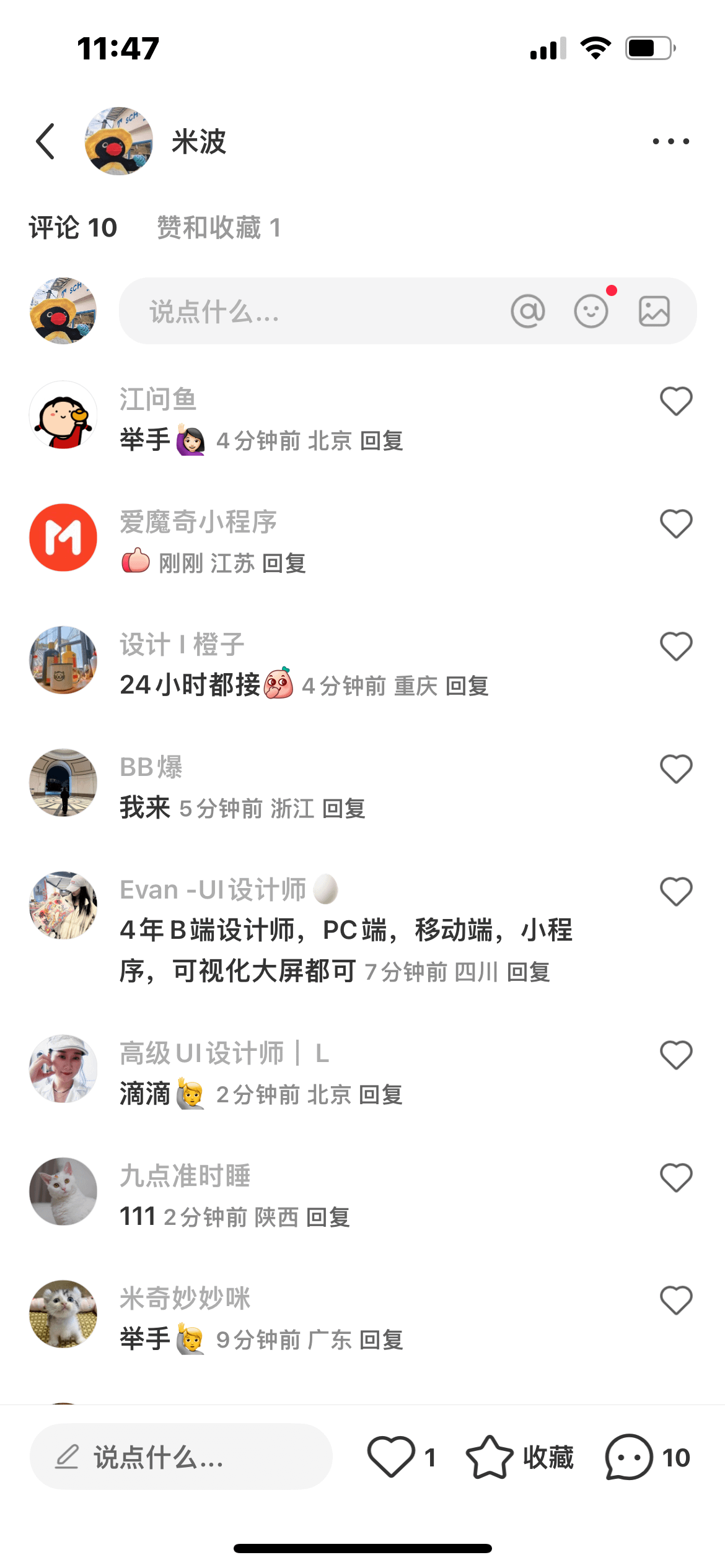Mention someone with the @ icon
Viewport: 725px width, 1568px height.
coord(528,311)
